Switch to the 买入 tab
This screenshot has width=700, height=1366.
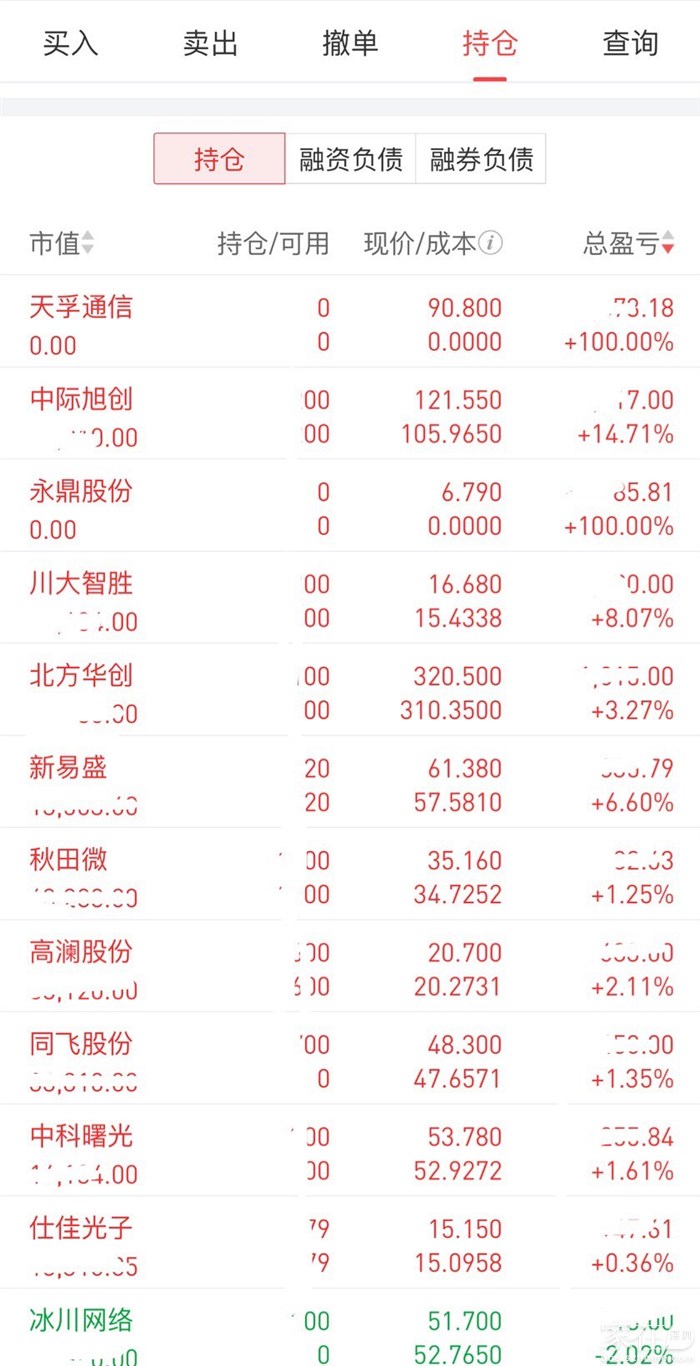point(70,44)
